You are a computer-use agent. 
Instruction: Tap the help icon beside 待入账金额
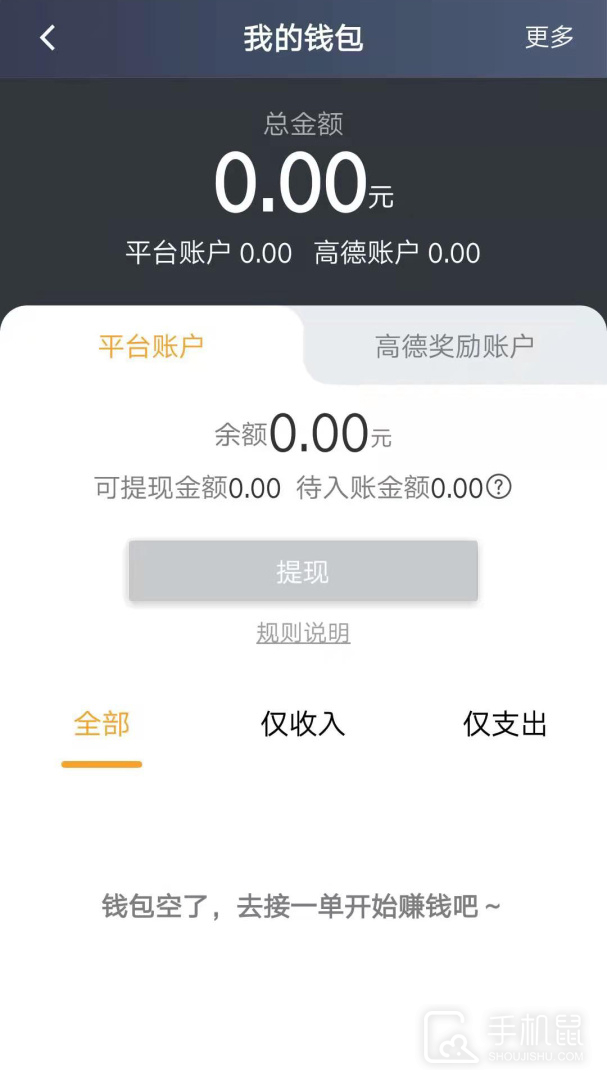click(498, 488)
